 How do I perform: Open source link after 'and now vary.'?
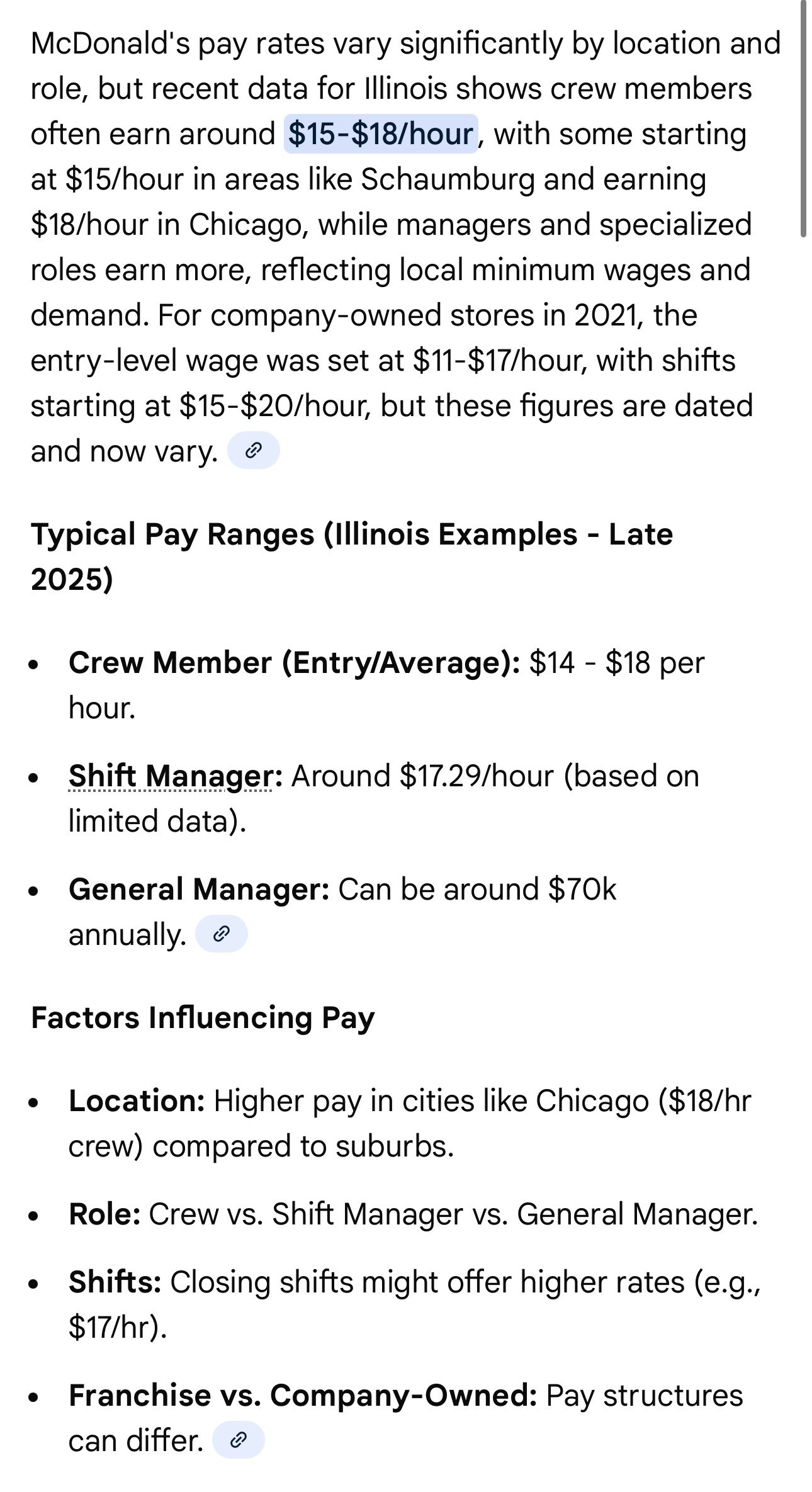253,450
